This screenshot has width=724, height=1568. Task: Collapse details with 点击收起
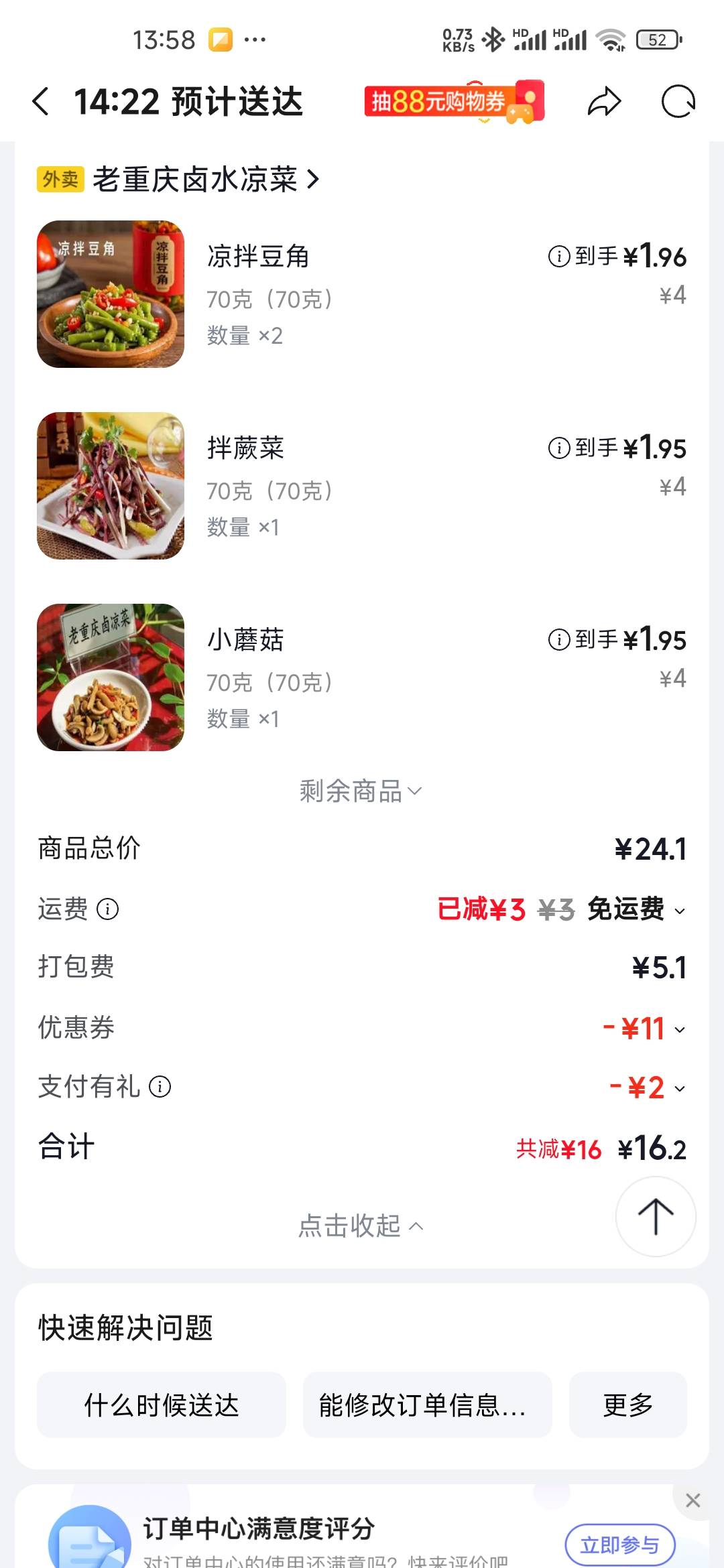pos(361,1226)
